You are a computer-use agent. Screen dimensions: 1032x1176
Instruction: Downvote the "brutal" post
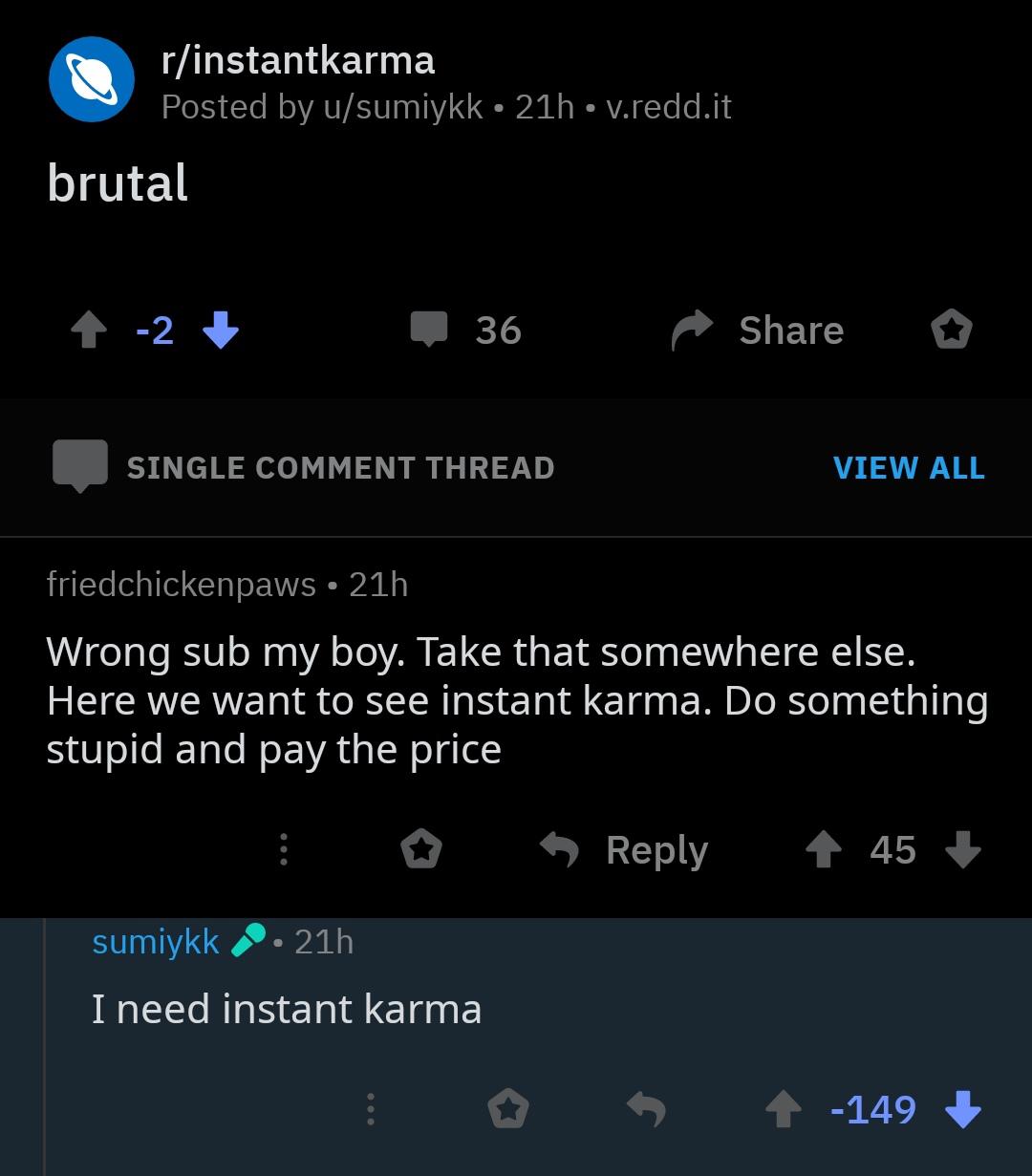coord(221,331)
